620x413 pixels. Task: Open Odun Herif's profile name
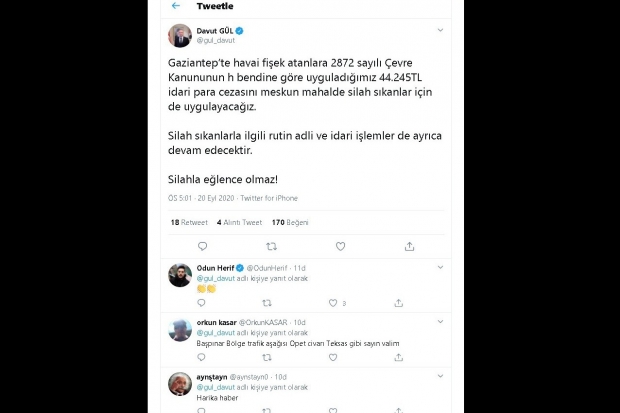pos(214,268)
